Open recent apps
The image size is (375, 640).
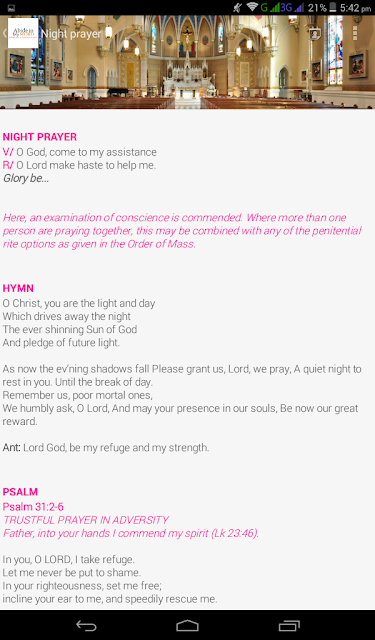click(x=289, y=625)
